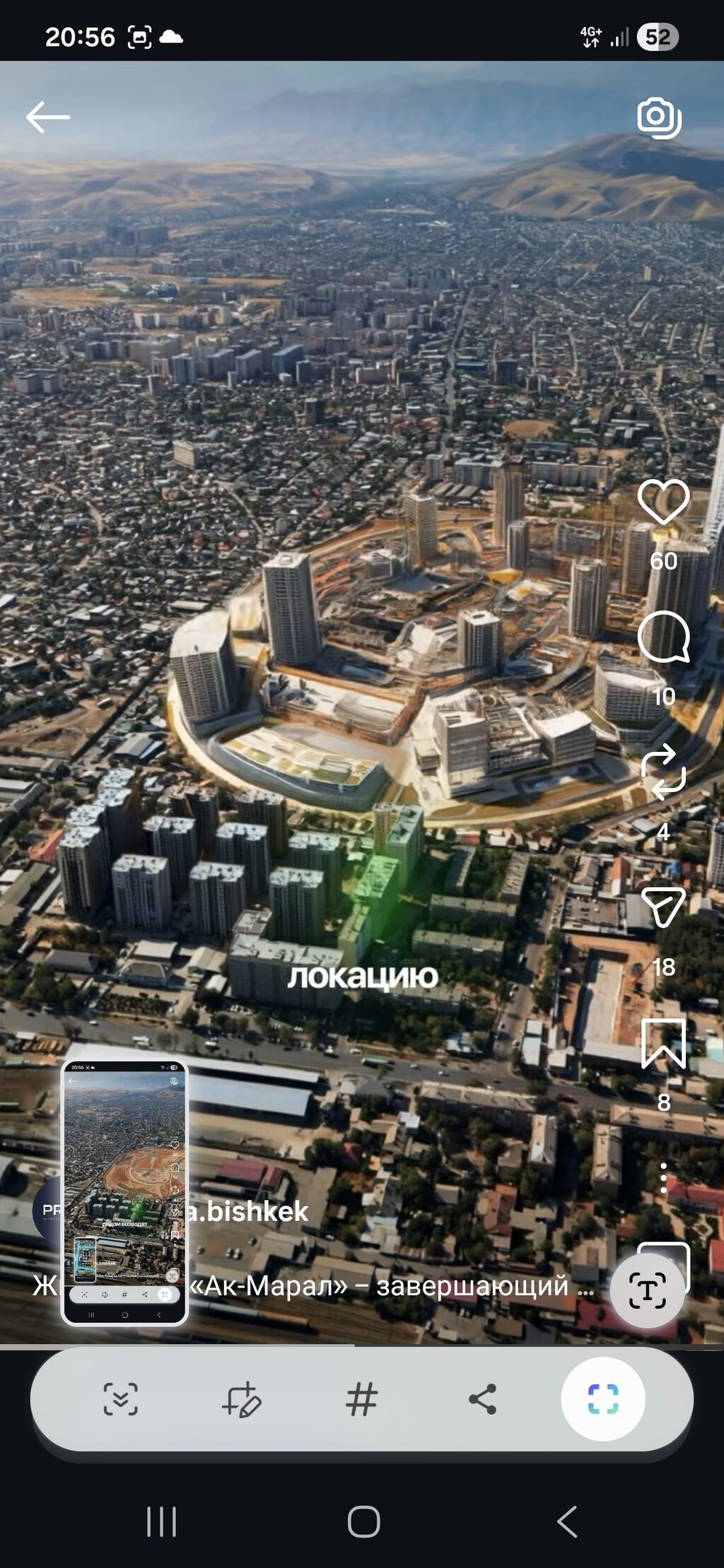The width and height of the screenshot is (724, 1568).
Task: Share the screenshot from the toolbar
Action: point(483,1399)
